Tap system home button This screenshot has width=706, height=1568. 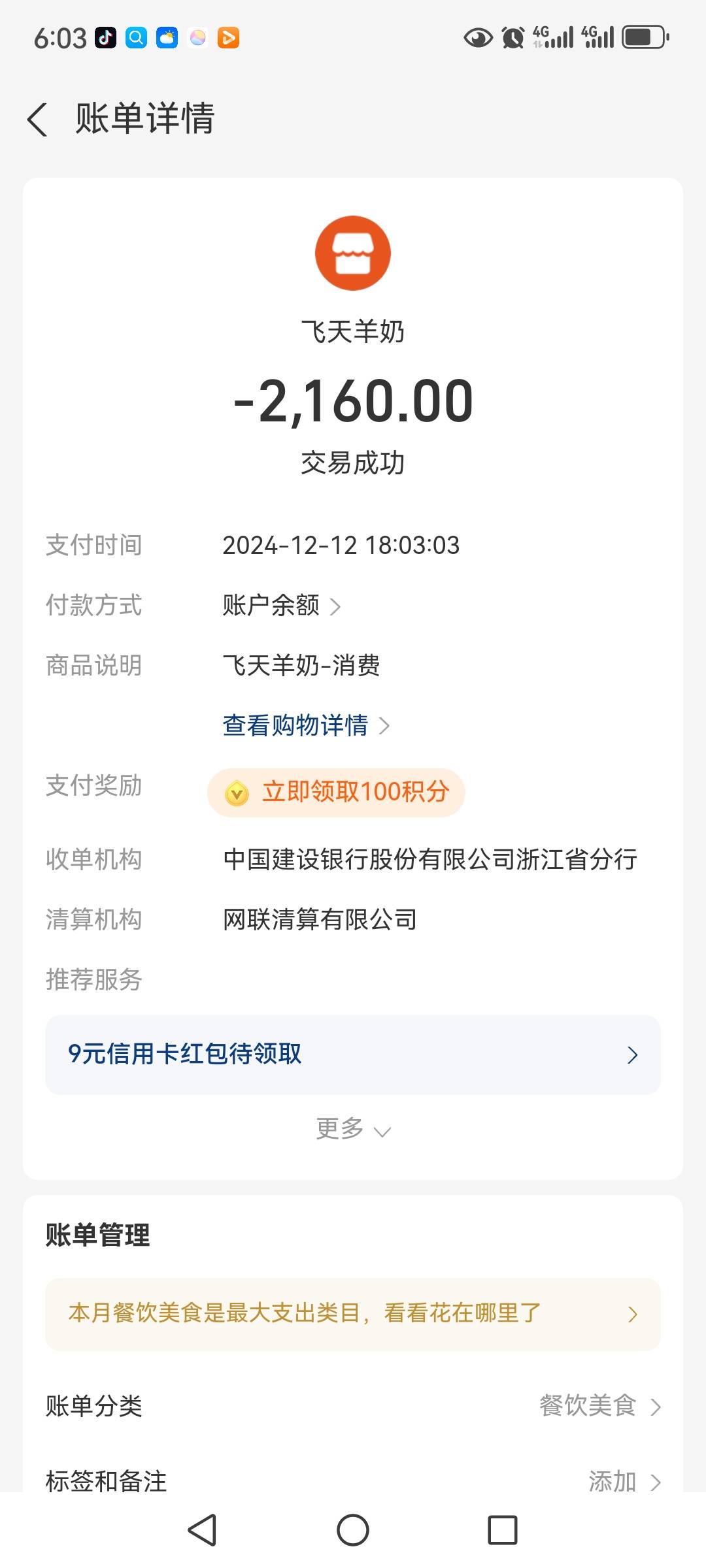pos(352,1530)
